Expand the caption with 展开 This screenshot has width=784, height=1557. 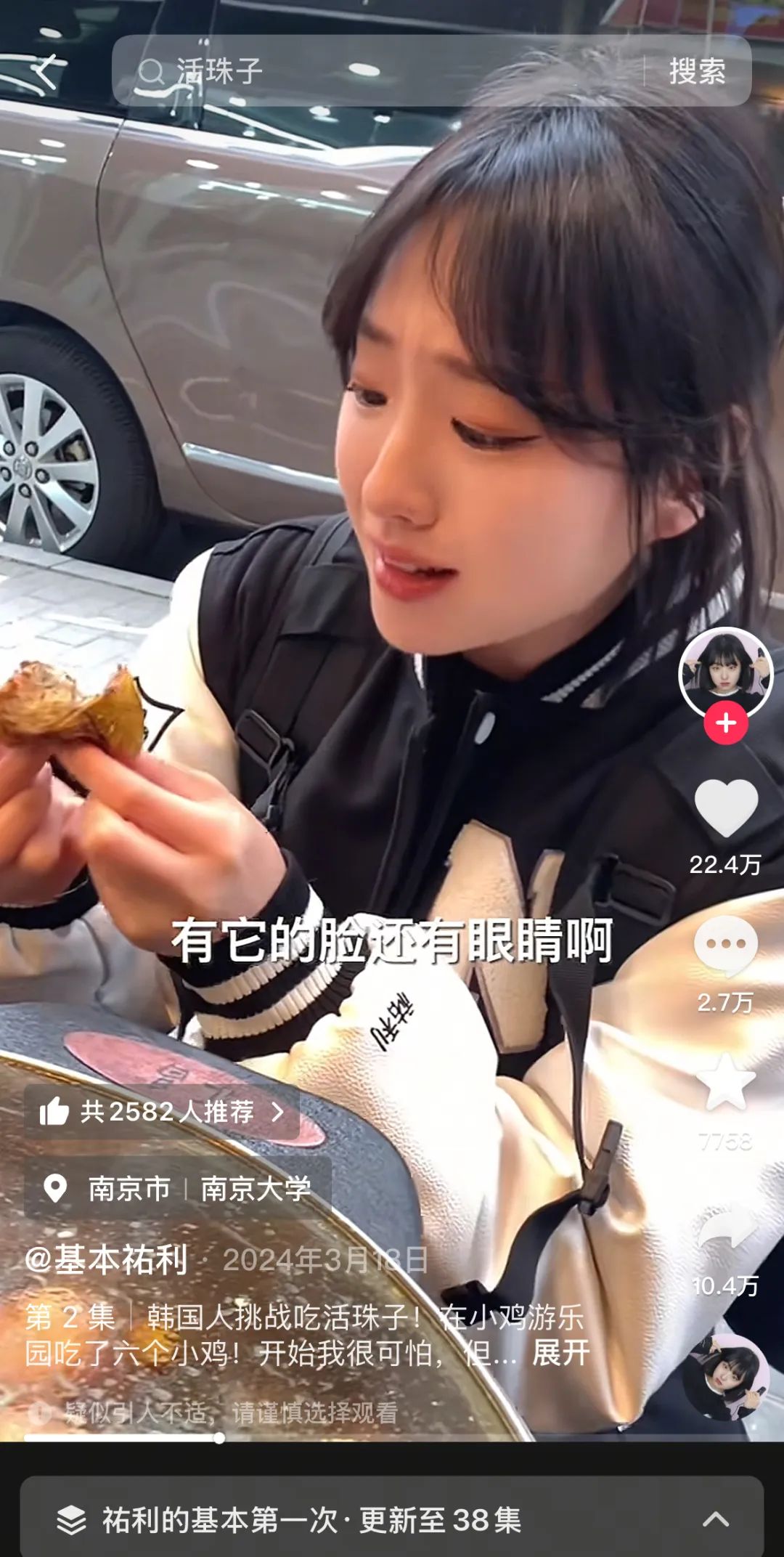560,1353
